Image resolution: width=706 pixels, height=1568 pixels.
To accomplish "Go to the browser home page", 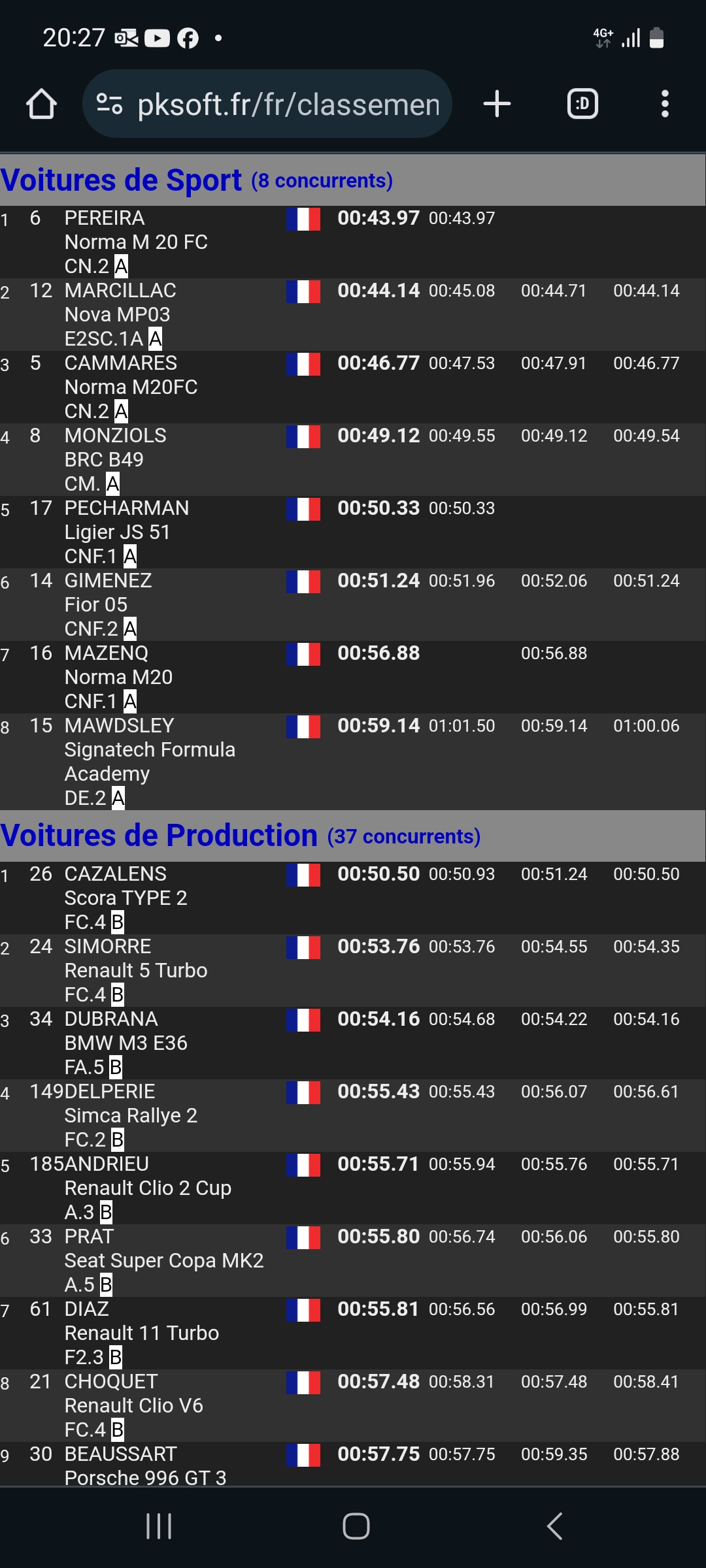I will click(41, 104).
